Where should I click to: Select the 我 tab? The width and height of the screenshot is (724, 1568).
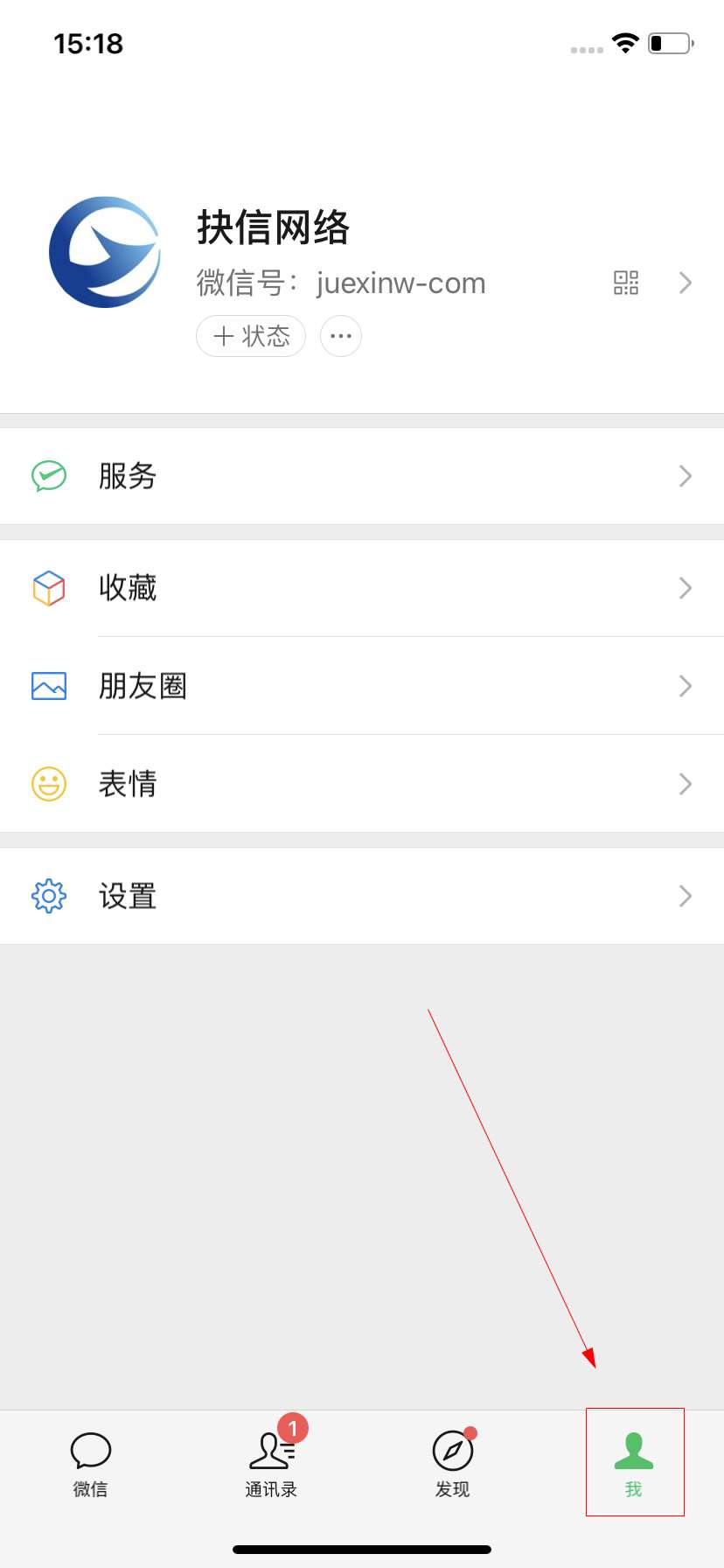634,1463
